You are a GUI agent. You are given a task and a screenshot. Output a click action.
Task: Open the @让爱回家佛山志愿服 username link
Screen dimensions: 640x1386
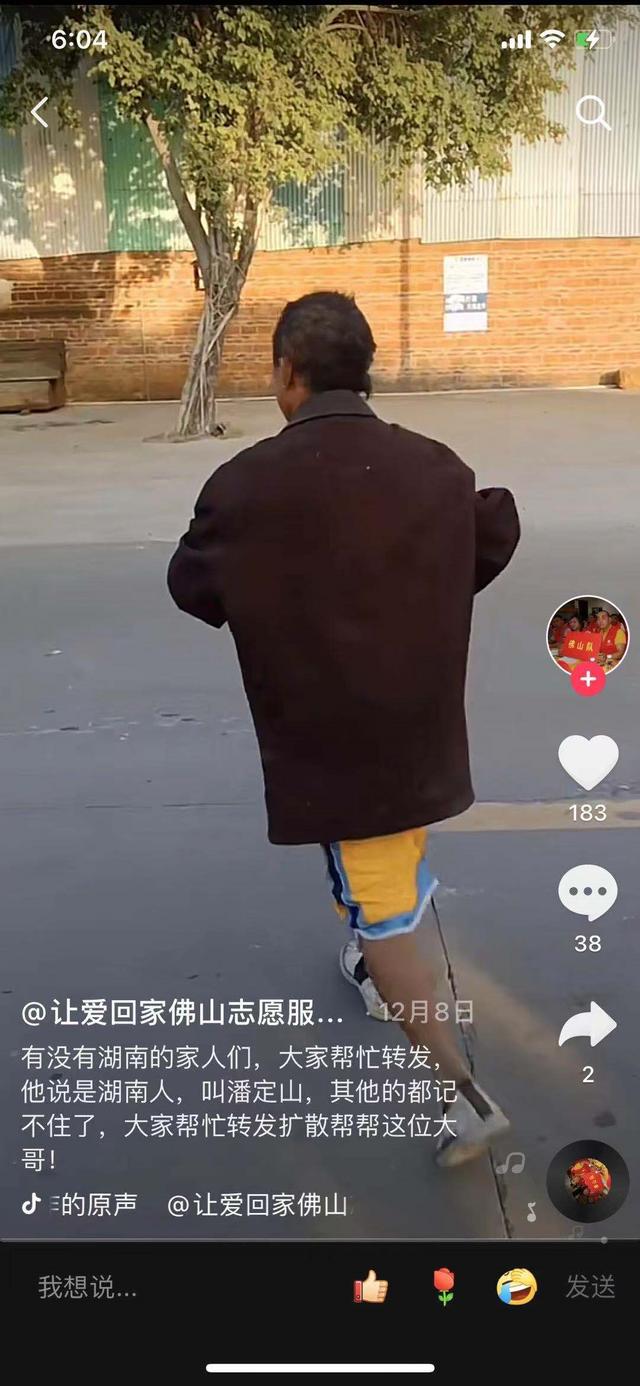pos(182,1012)
